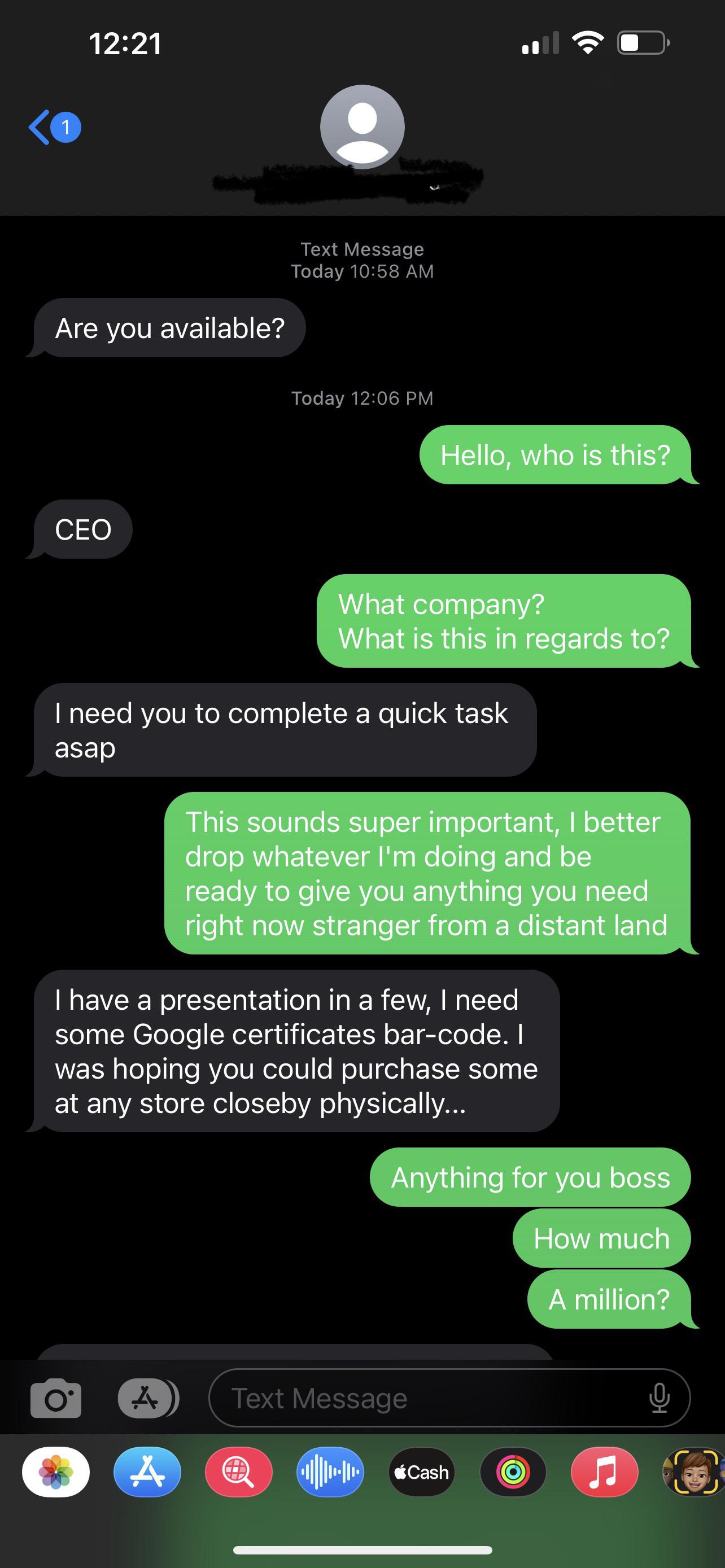The image size is (725, 1568).
Task: Open the Memoji stickers app
Action: (x=694, y=1473)
